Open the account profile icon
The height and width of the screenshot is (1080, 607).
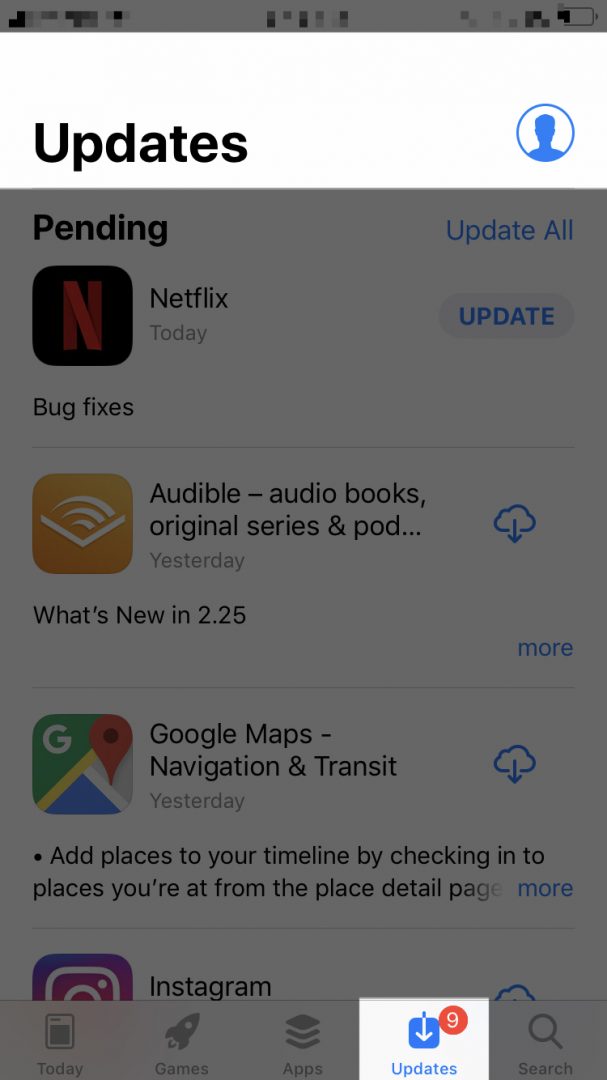click(x=545, y=133)
